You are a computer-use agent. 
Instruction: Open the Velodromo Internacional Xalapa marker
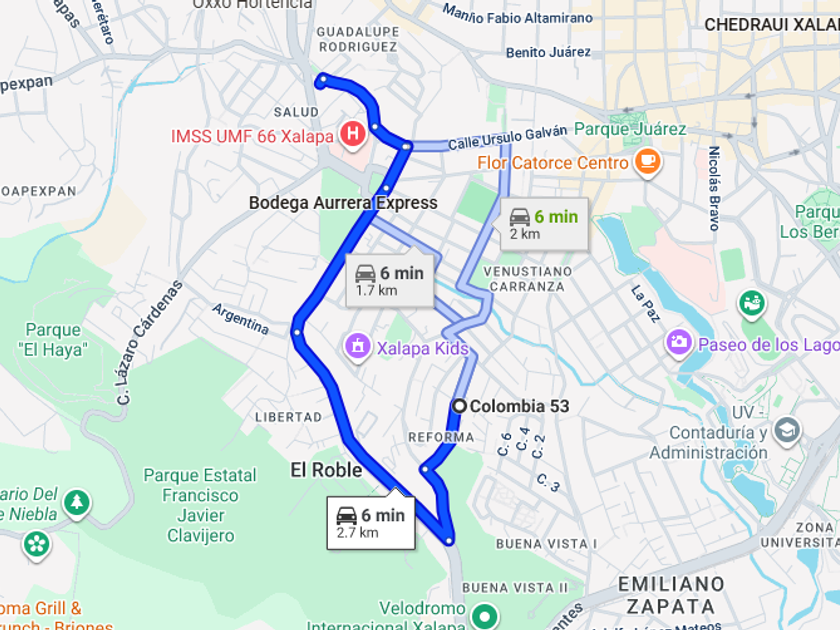(x=486, y=614)
